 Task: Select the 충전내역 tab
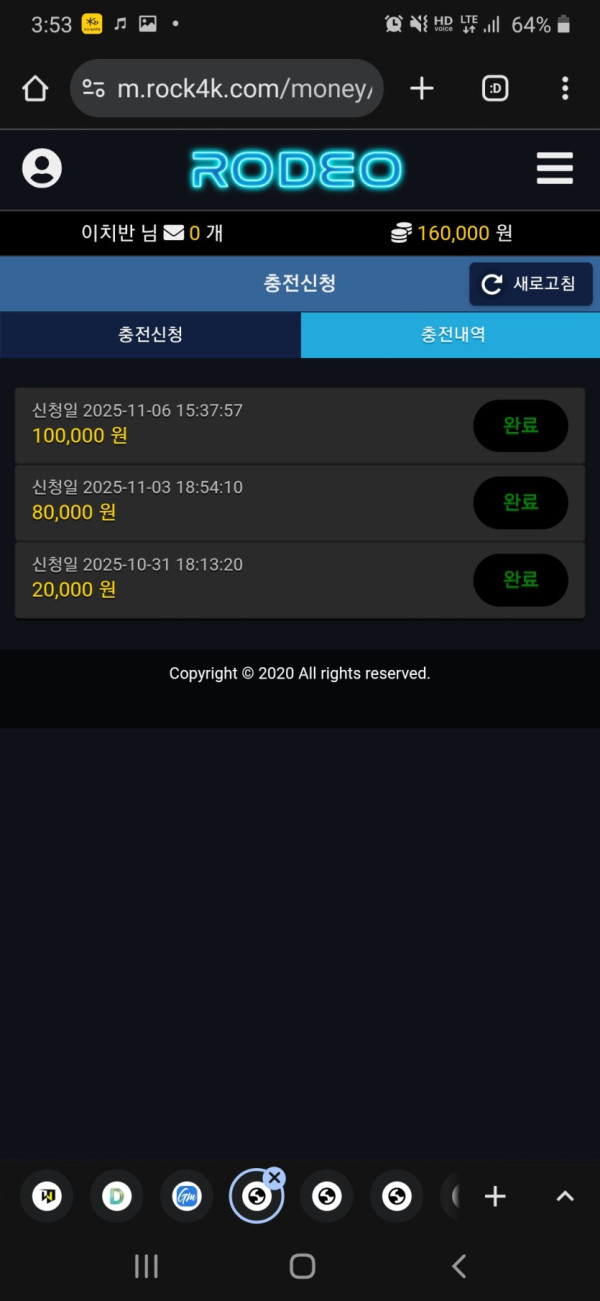pos(452,335)
